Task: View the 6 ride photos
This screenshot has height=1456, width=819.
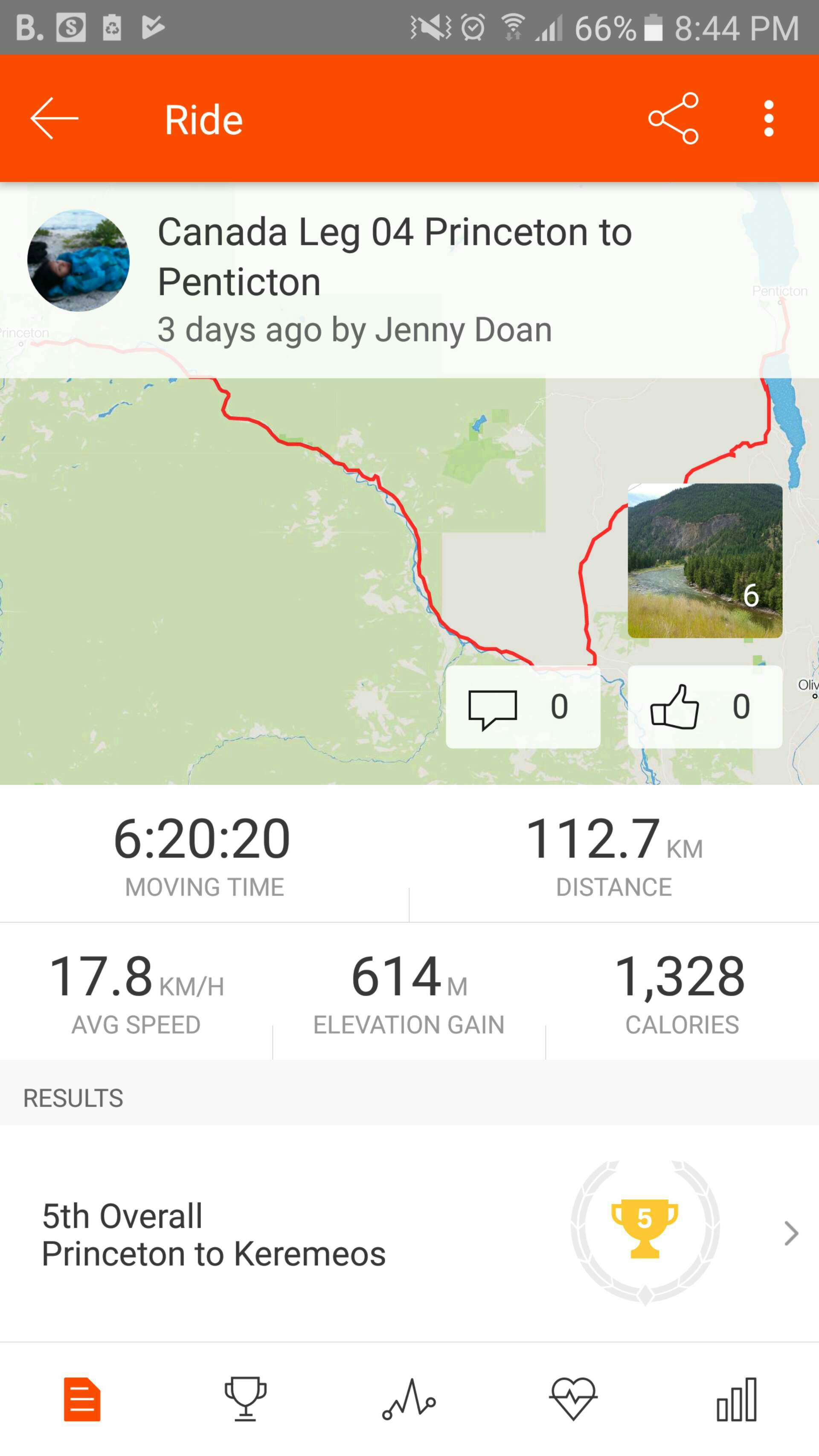Action: (705, 561)
